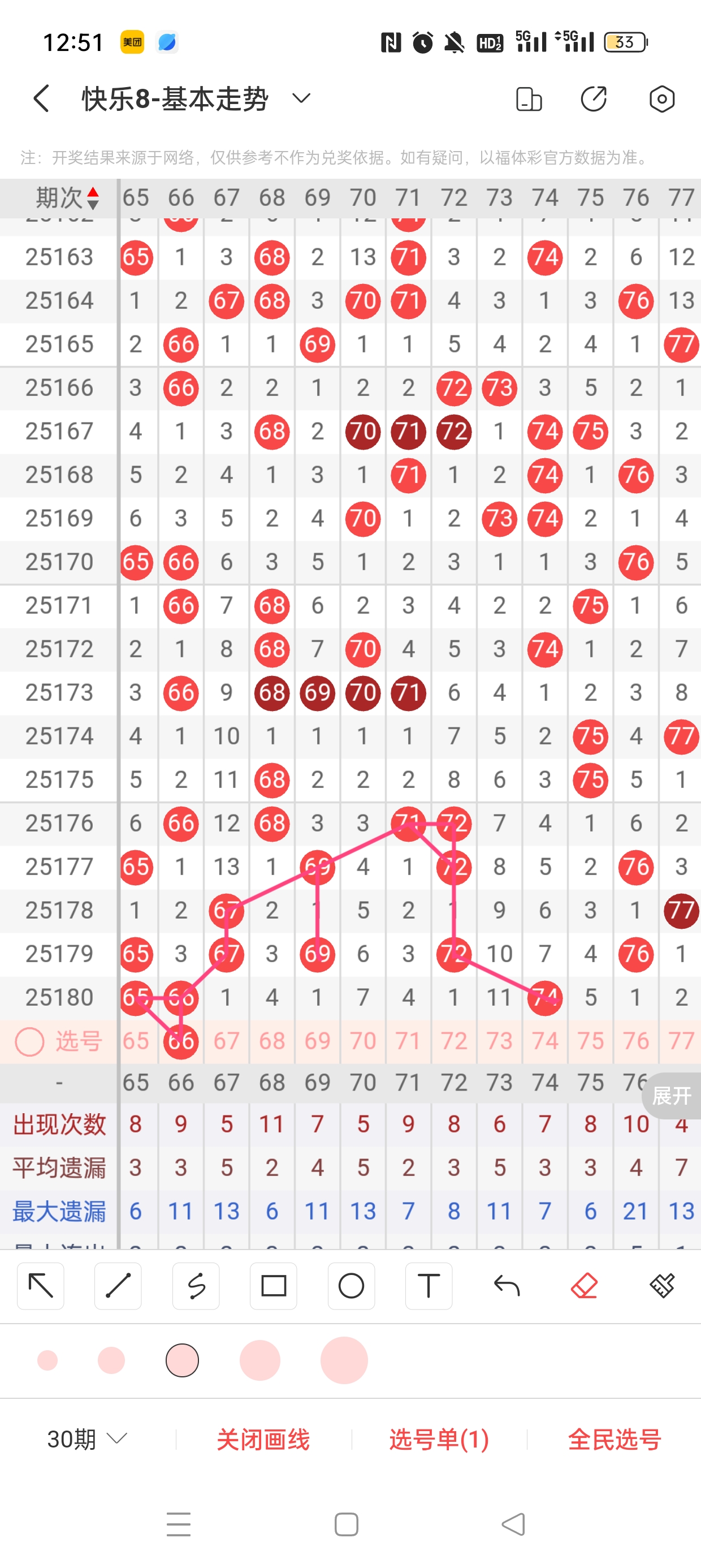The width and height of the screenshot is (701, 1568).
Task: Activate the text annotation tool
Action: 429,1286
